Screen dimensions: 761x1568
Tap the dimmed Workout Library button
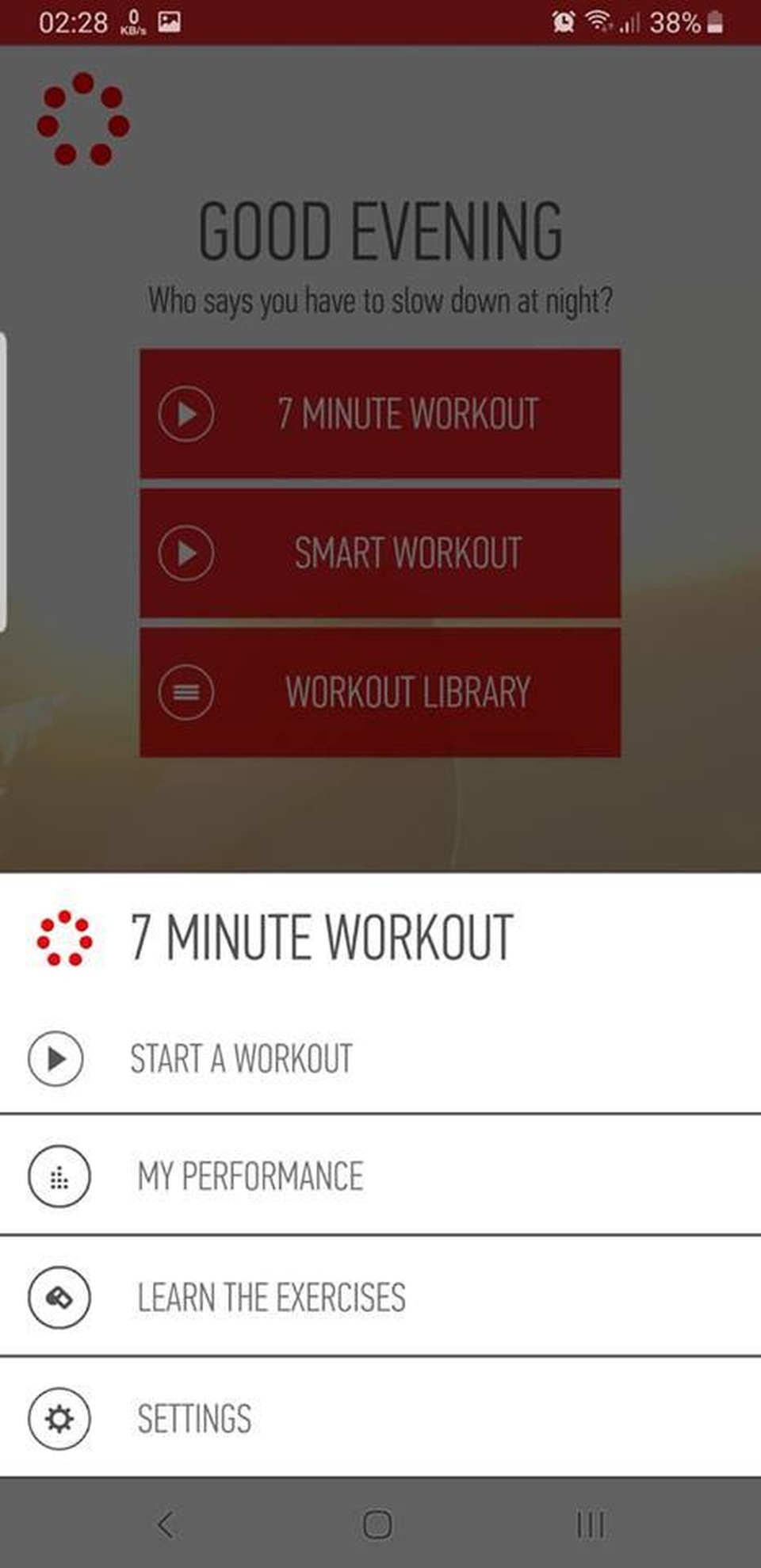click(380, 692)
